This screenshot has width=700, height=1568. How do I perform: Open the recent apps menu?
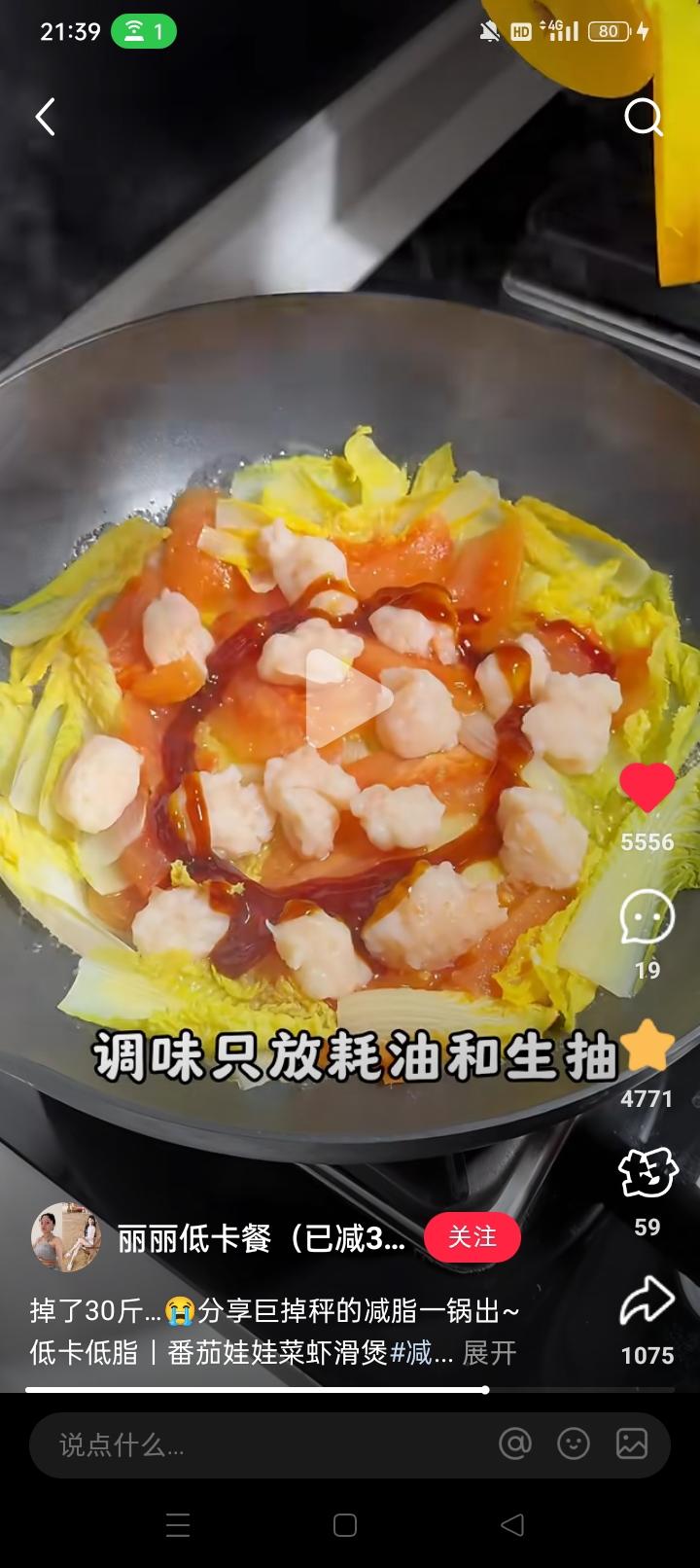[178, 1525]
